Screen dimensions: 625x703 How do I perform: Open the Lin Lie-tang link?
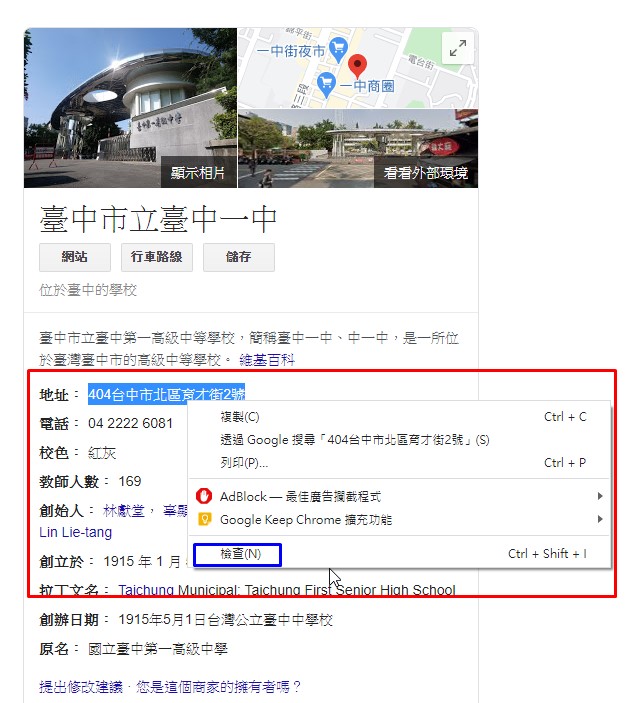pyautogui.click(x=76, y=533)
